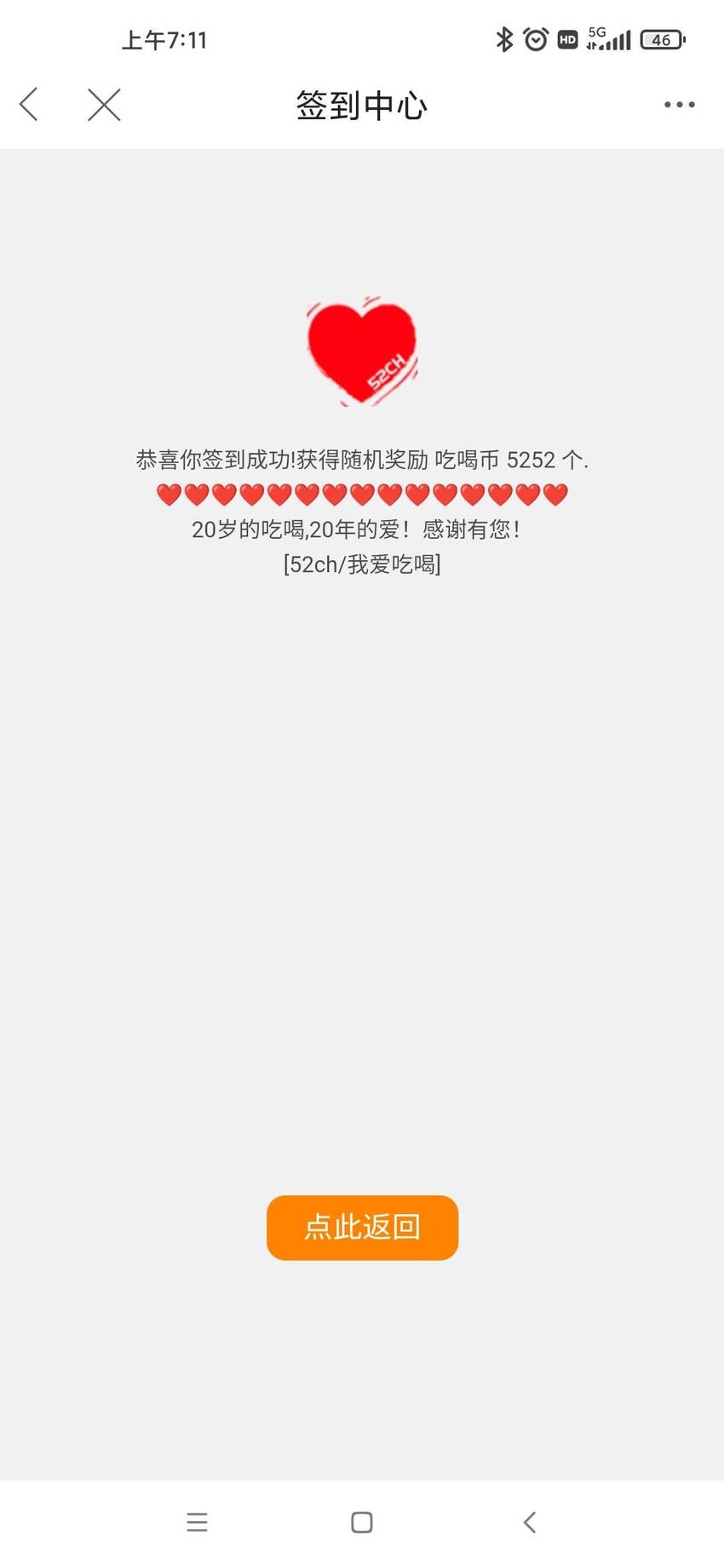
Task: Open recent apps from the navigation bar
Action: (x=197, y=1522)
